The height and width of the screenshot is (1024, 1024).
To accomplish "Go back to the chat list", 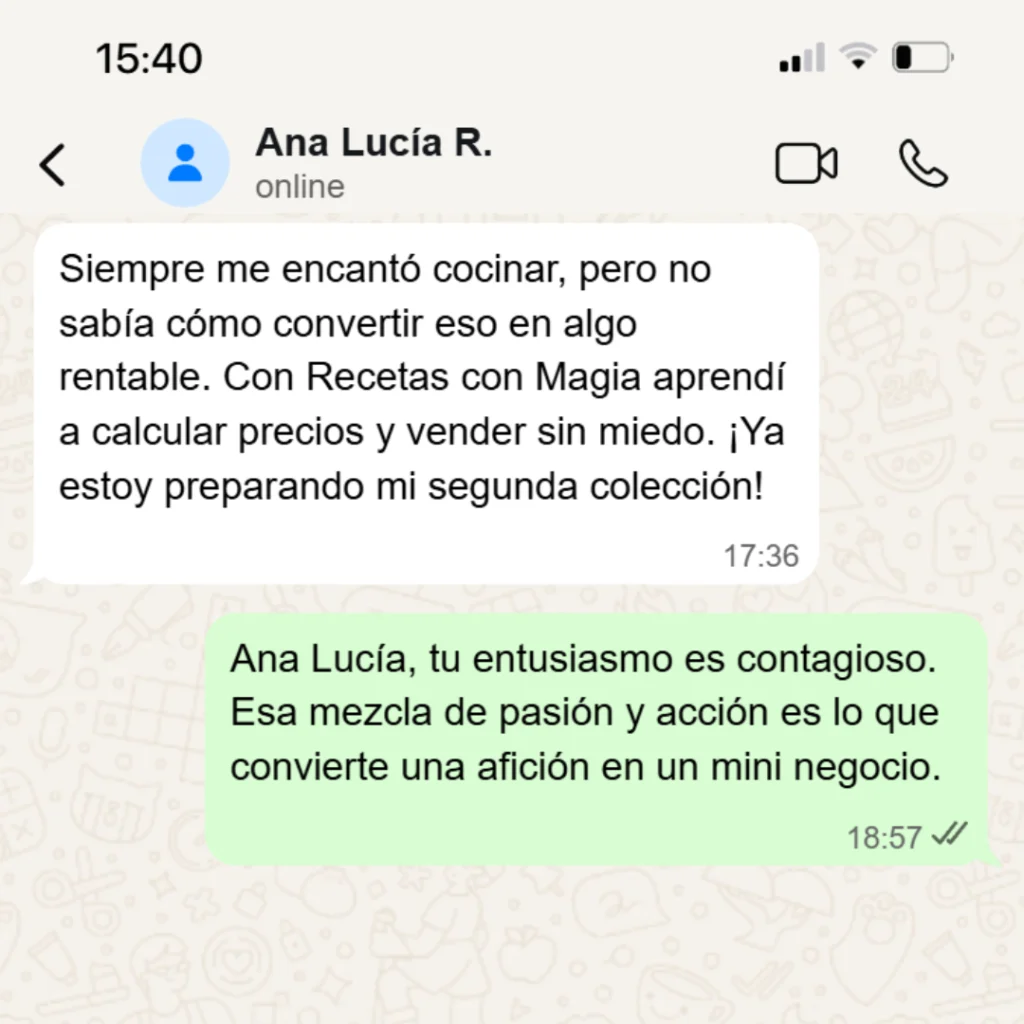I will point(52,165).
